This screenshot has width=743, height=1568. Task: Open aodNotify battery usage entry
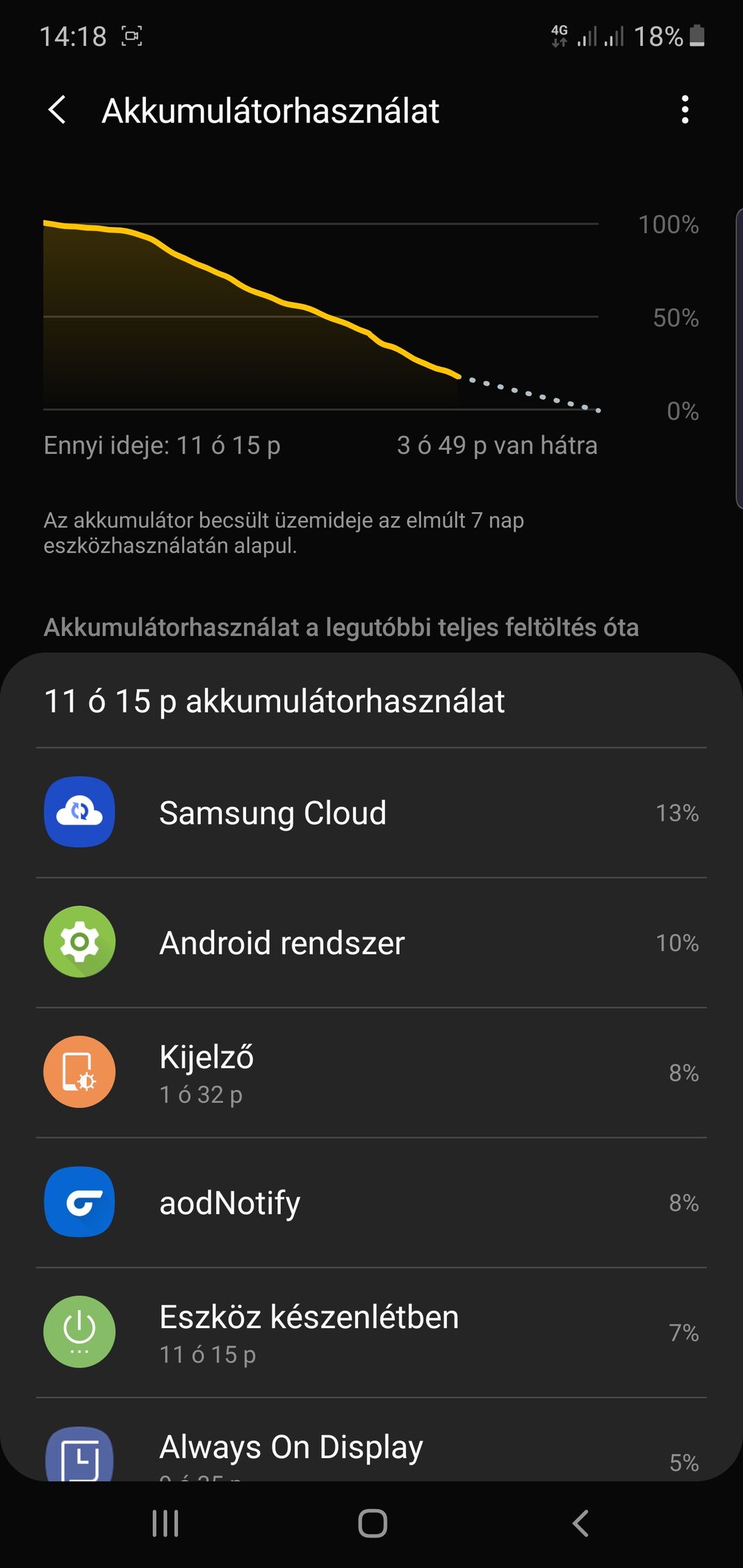click(x=371, y=1202)
